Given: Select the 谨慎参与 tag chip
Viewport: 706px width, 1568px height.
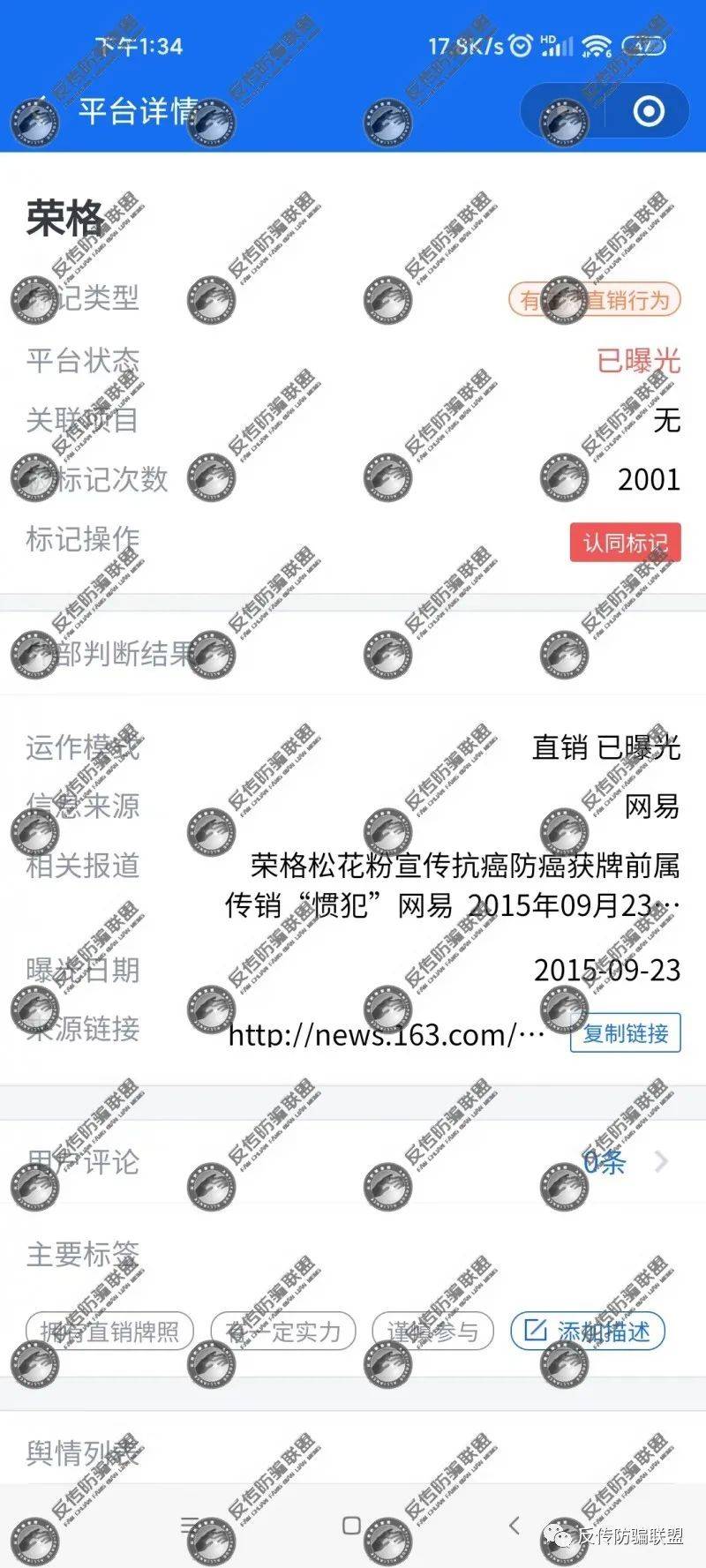Looking at the screenshot, I should click(x=432, y=1331).
